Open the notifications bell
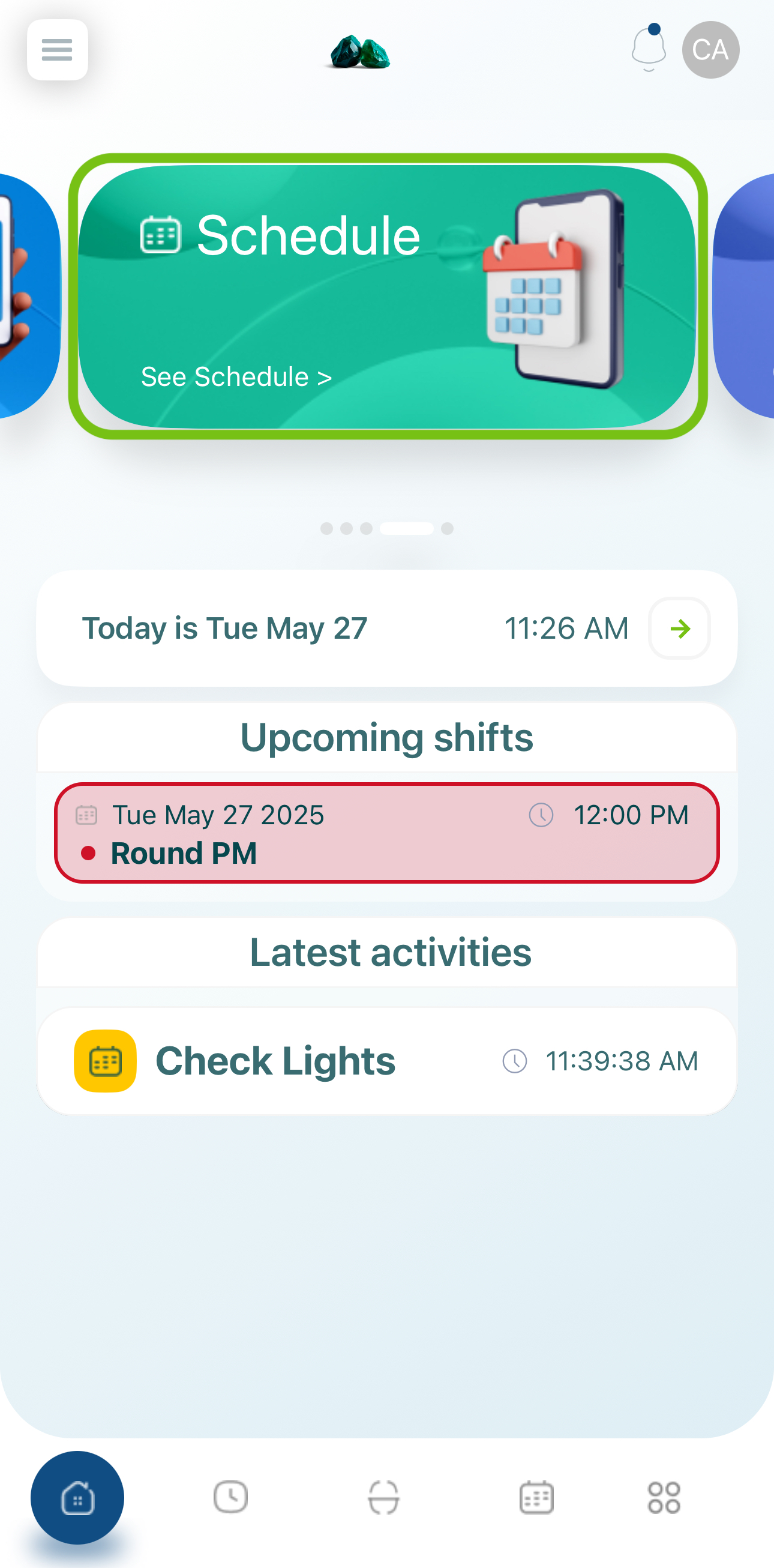Screen dimensions: 774x1568 tap(648, 50)
